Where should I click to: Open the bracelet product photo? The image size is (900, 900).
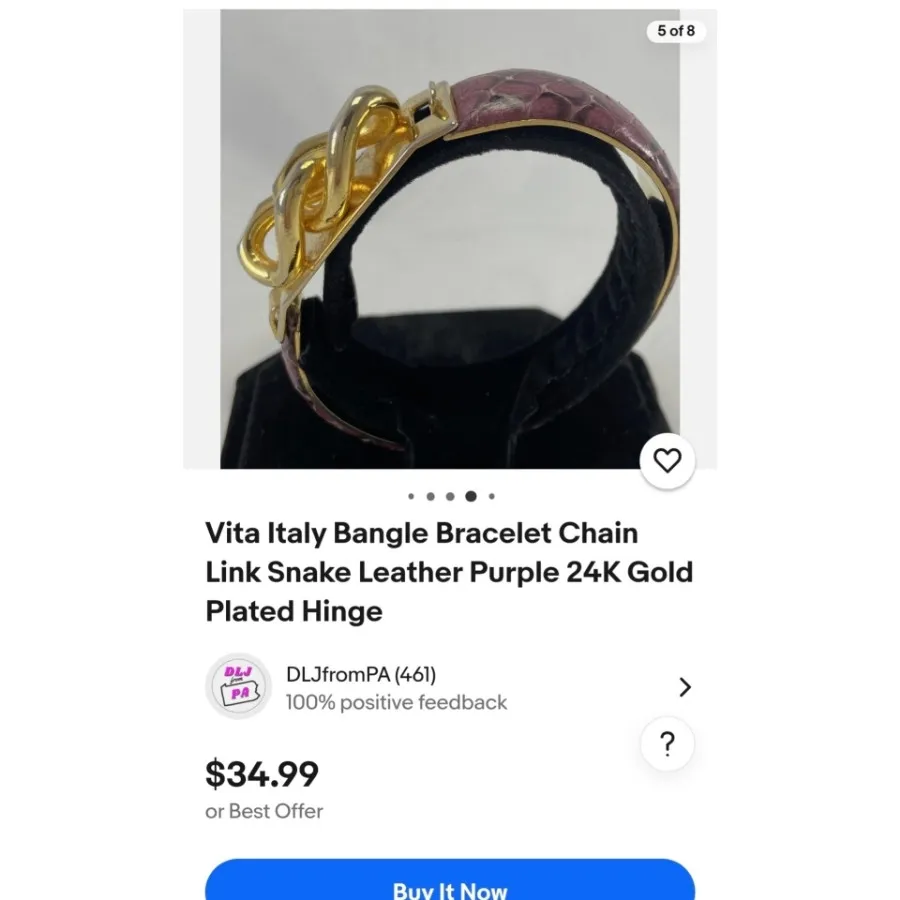[449, 240]
